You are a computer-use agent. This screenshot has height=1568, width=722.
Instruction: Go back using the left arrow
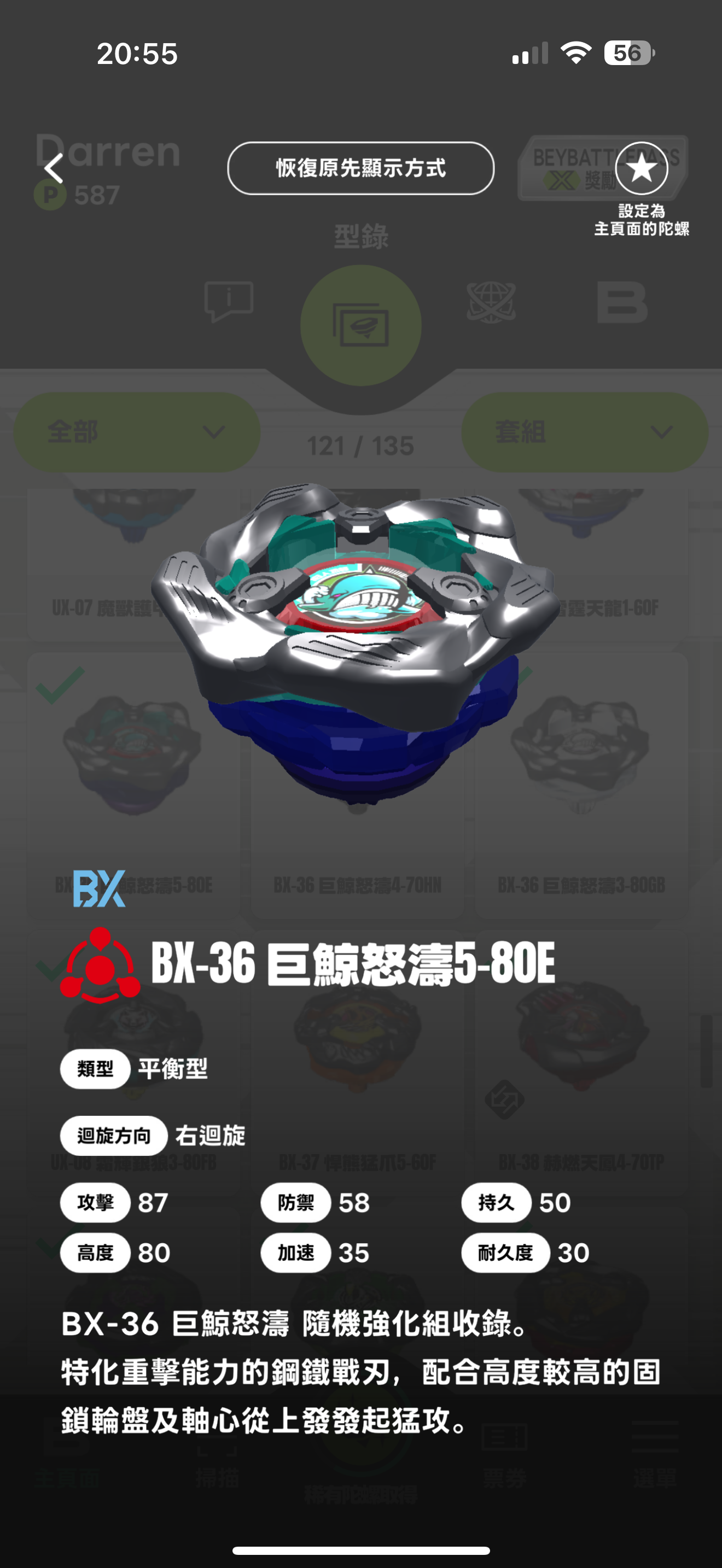click(54, 168)
